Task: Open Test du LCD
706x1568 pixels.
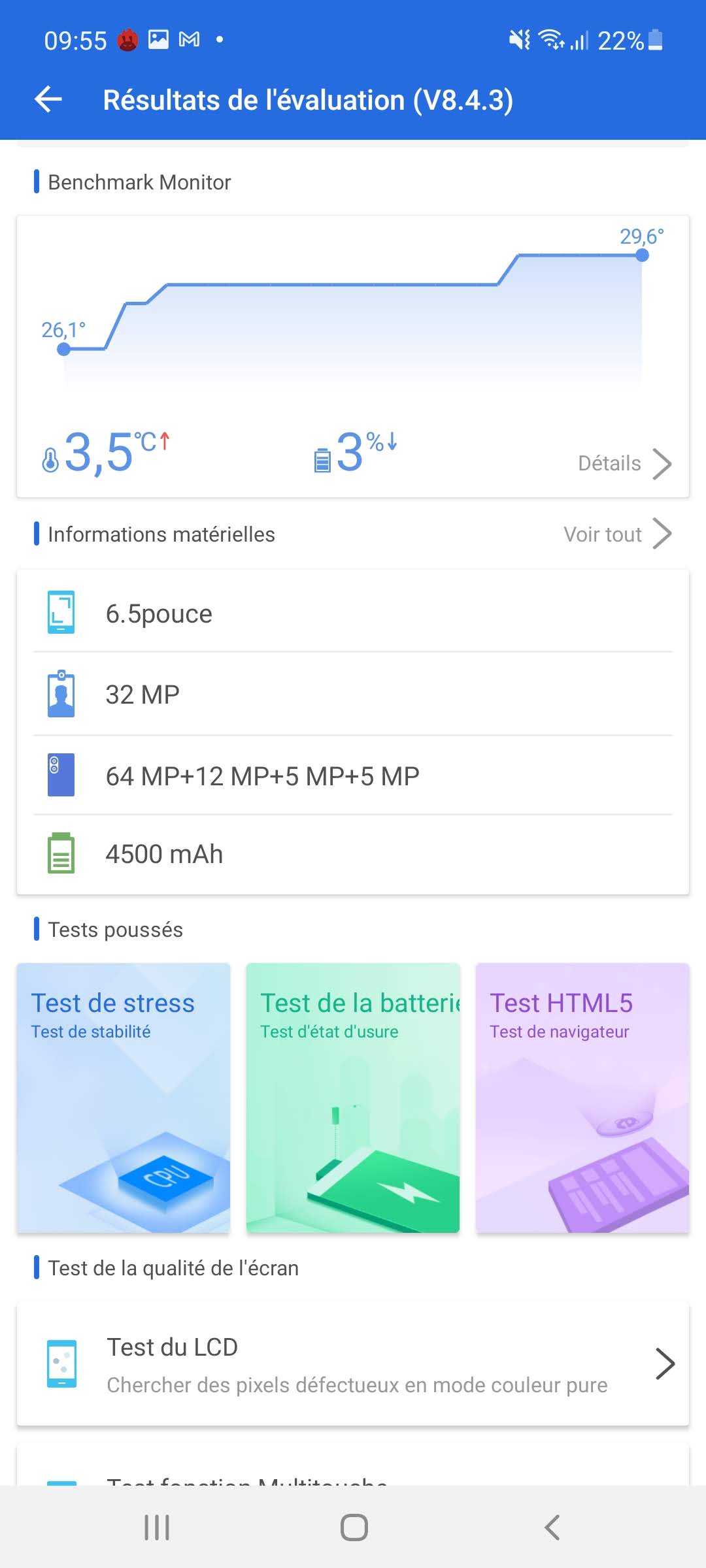Action: pos(353,1364)
